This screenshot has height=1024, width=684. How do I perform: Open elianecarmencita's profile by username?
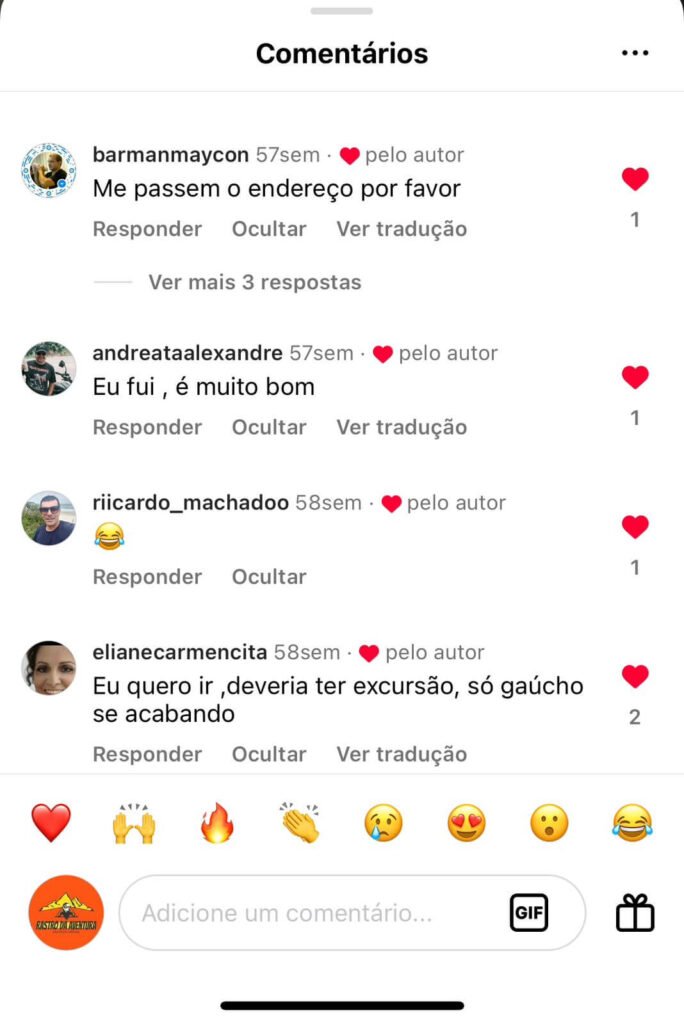pos(179,652)
